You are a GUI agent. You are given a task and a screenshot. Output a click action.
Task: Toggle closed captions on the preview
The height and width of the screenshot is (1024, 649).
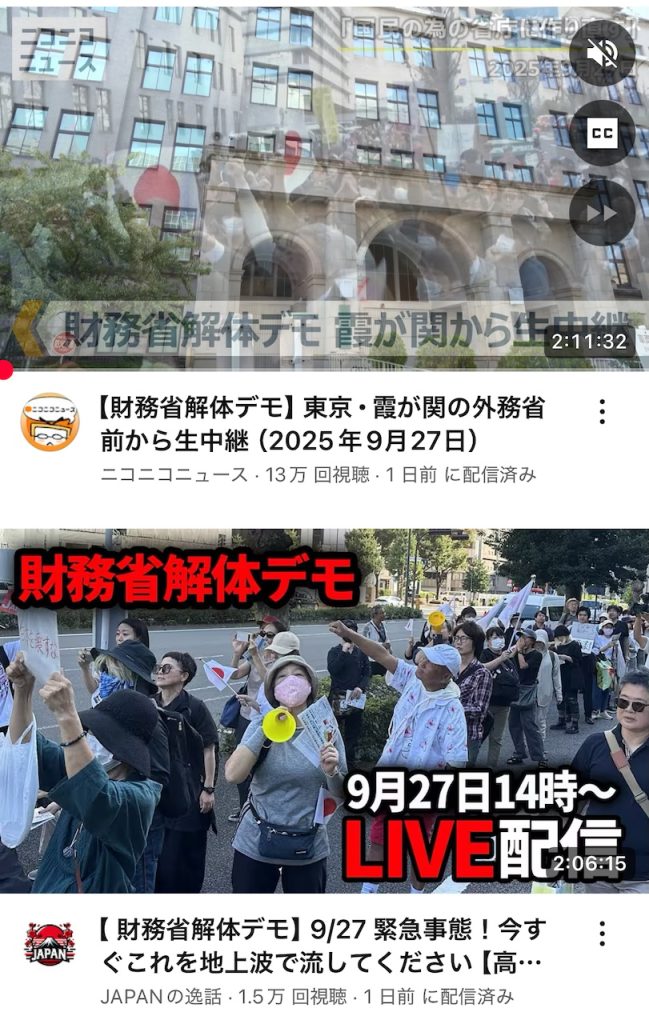[602, 132]
